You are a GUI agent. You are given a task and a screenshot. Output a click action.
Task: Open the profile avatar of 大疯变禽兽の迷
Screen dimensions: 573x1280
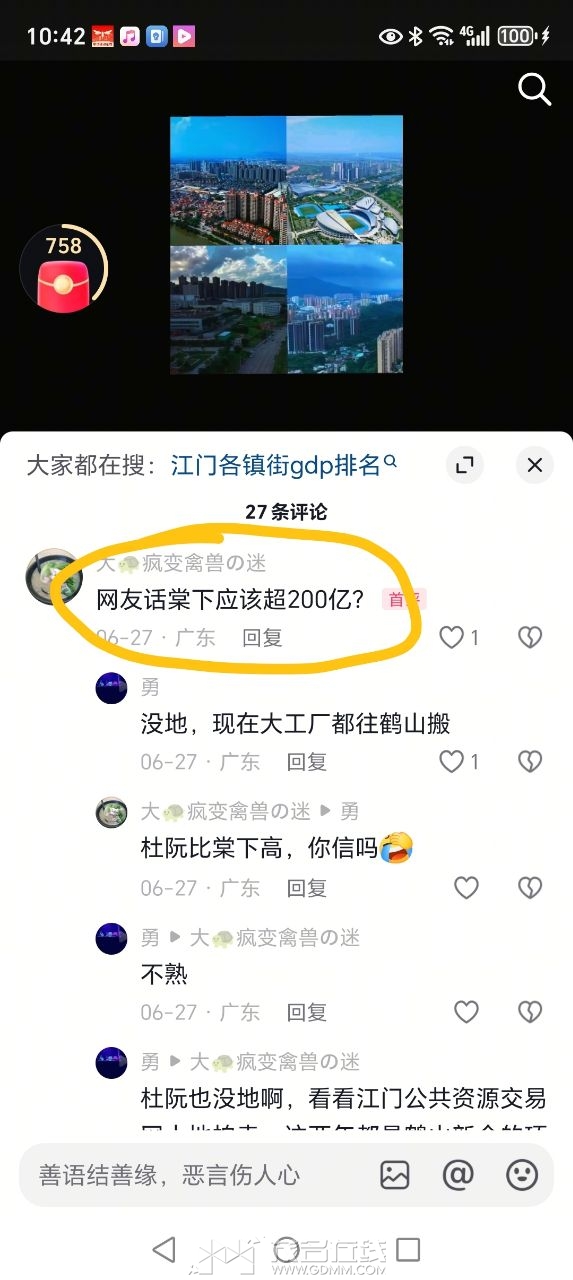pos(53,577)
